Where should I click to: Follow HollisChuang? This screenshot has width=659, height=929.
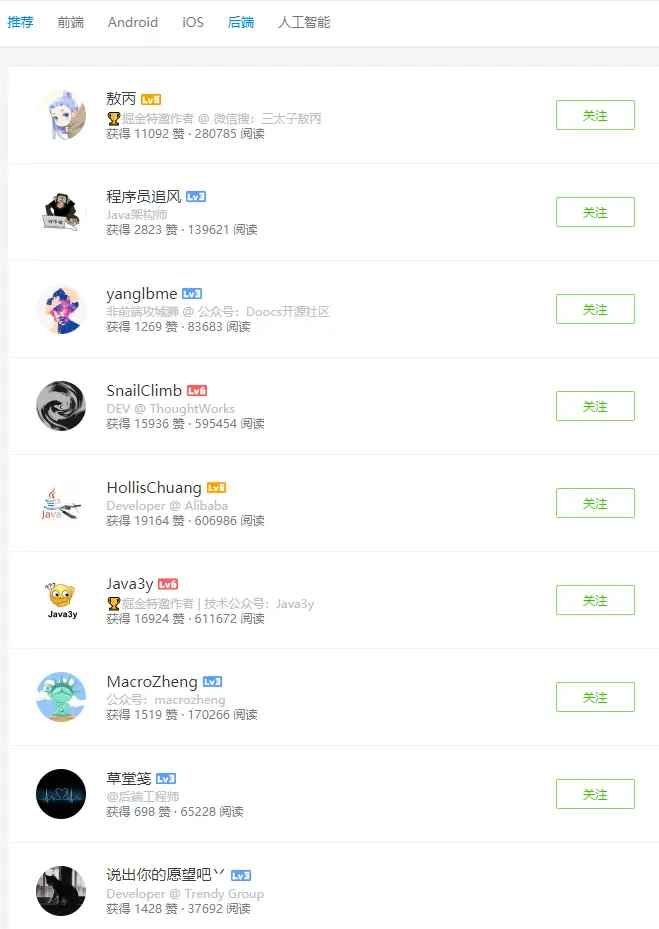point(595,504)
